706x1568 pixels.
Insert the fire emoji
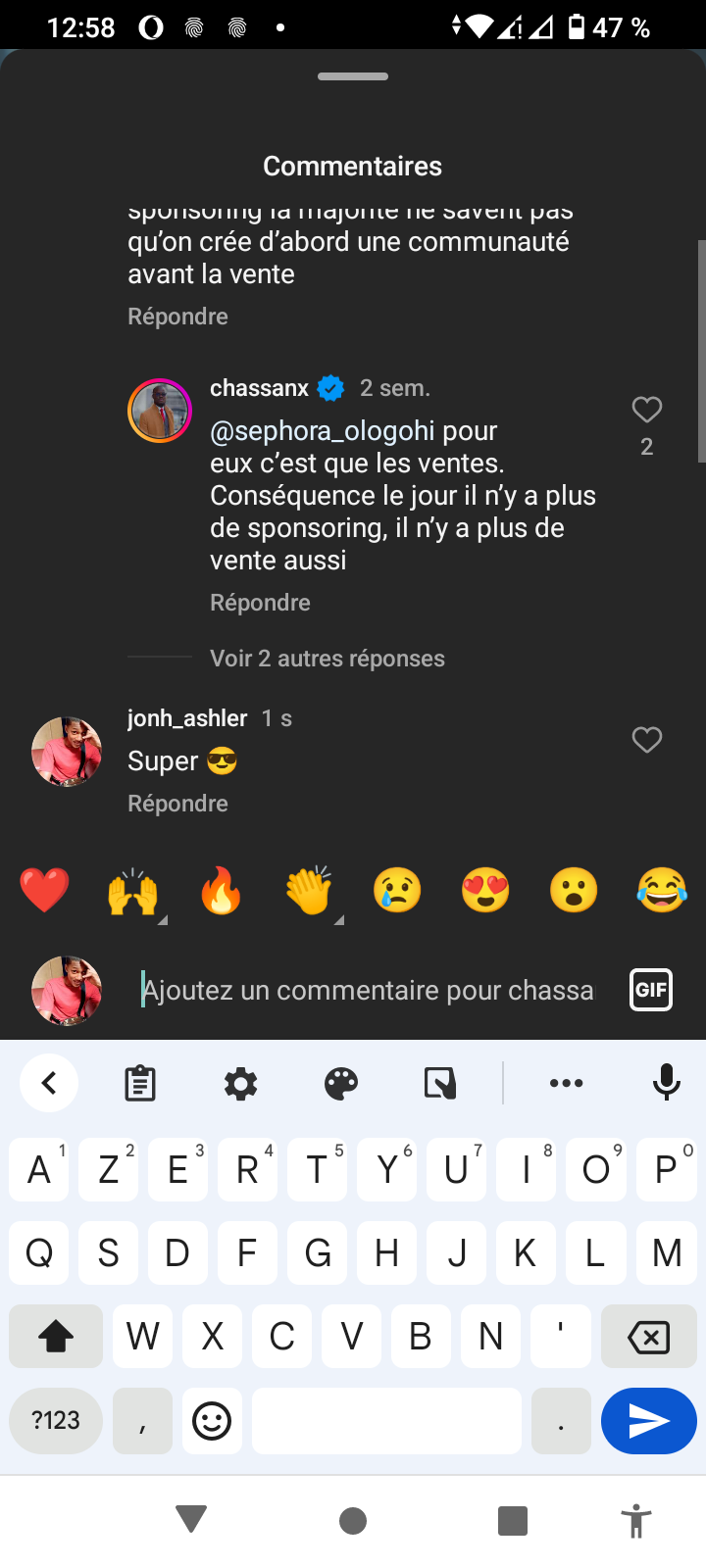221,891
